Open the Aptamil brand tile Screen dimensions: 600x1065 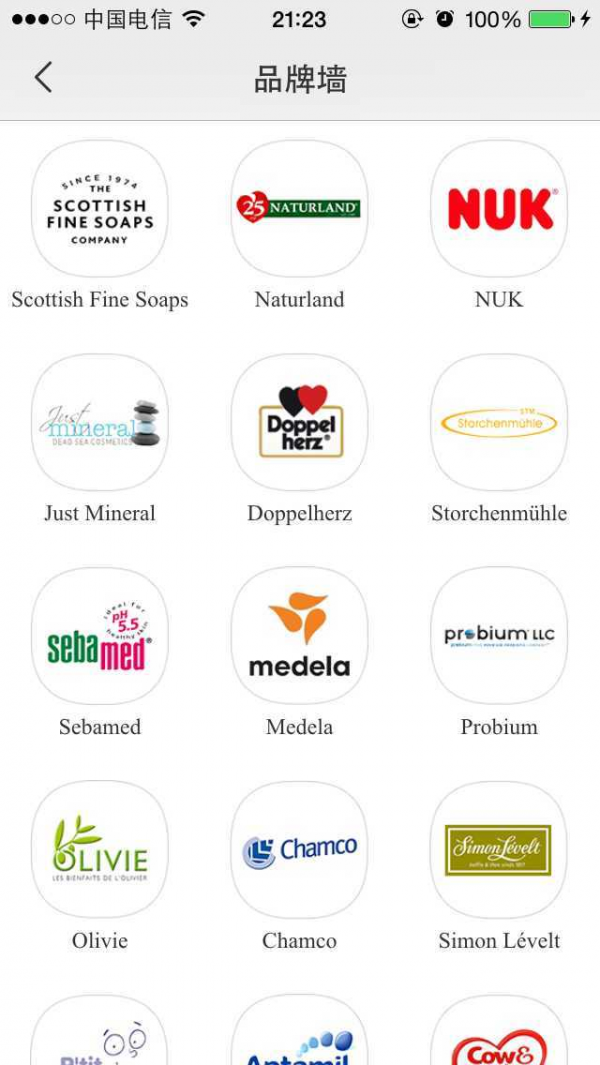[299, 1035]
